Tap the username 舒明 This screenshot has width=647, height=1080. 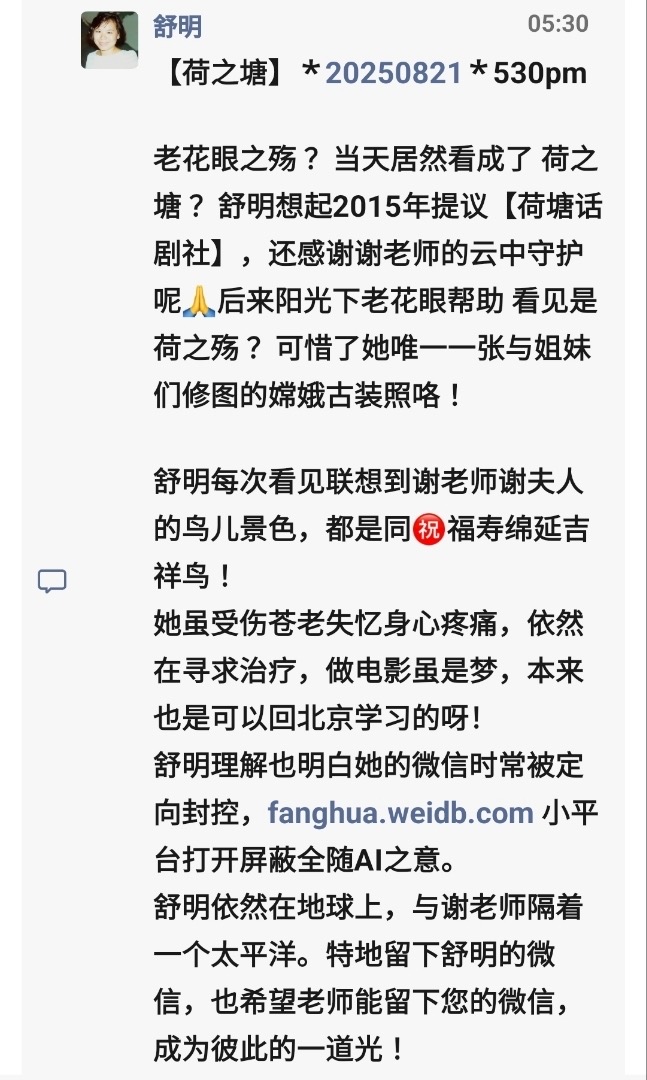(177, 27)
